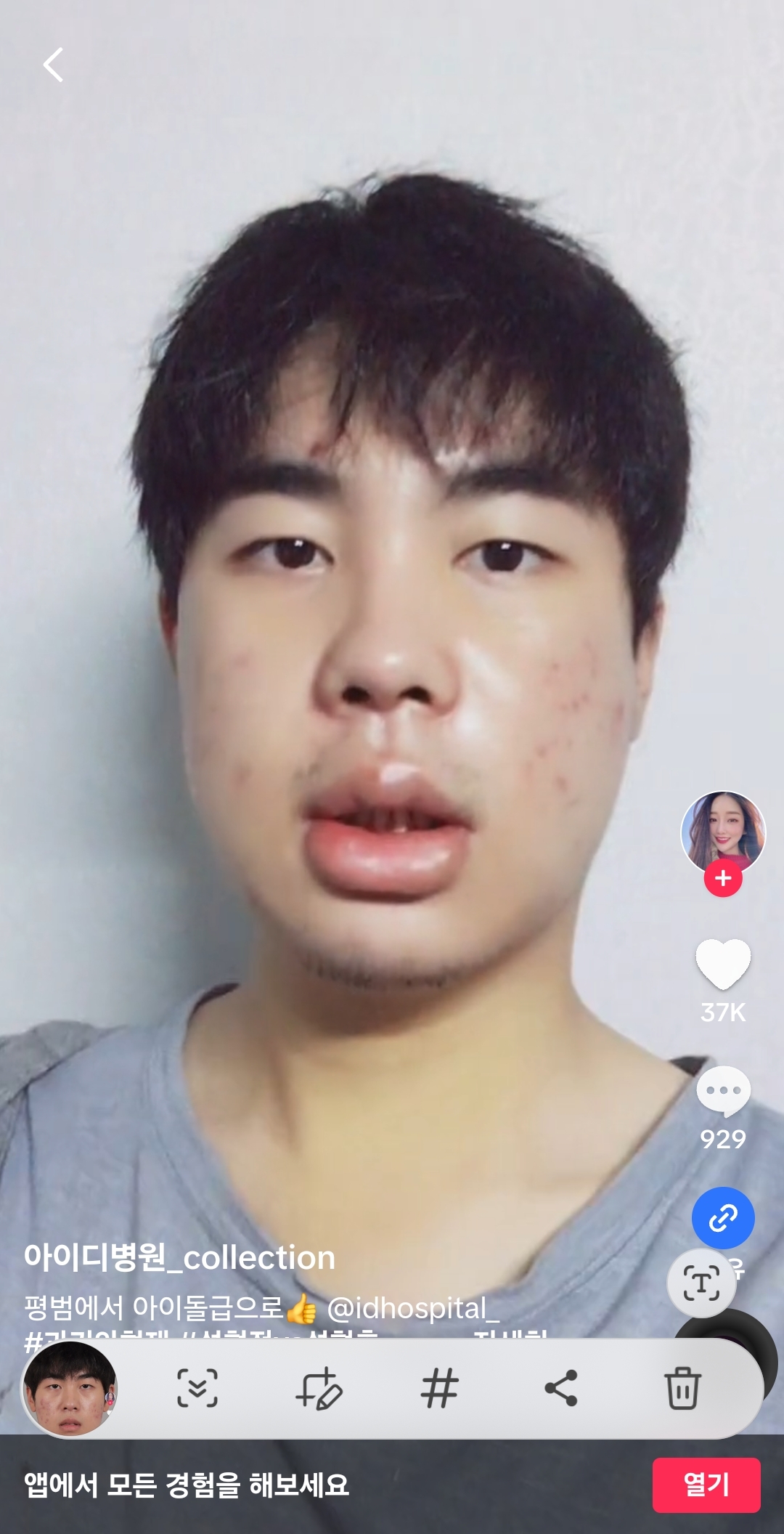Follow the creator with the red plus button

[722, 878]
